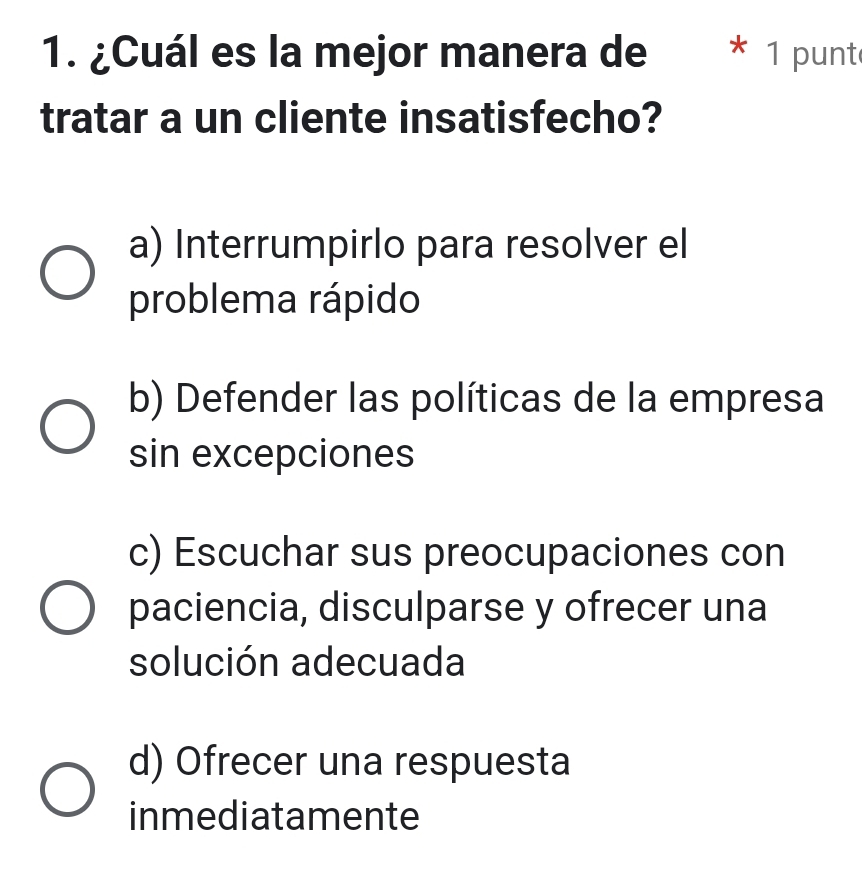The width and height of the screenshot is (862, 875).
Task: Choose option b) Defender las políticas de la empresa
Action: tap(68, 427)
